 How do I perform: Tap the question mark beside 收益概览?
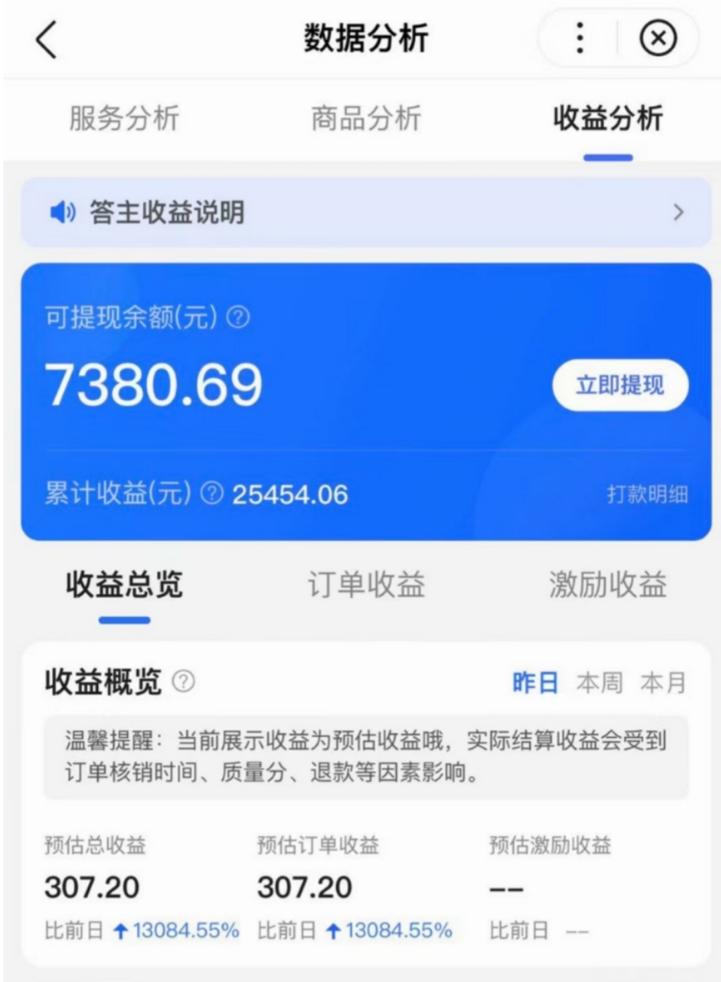pyautogui.click(x=183, y=679)
